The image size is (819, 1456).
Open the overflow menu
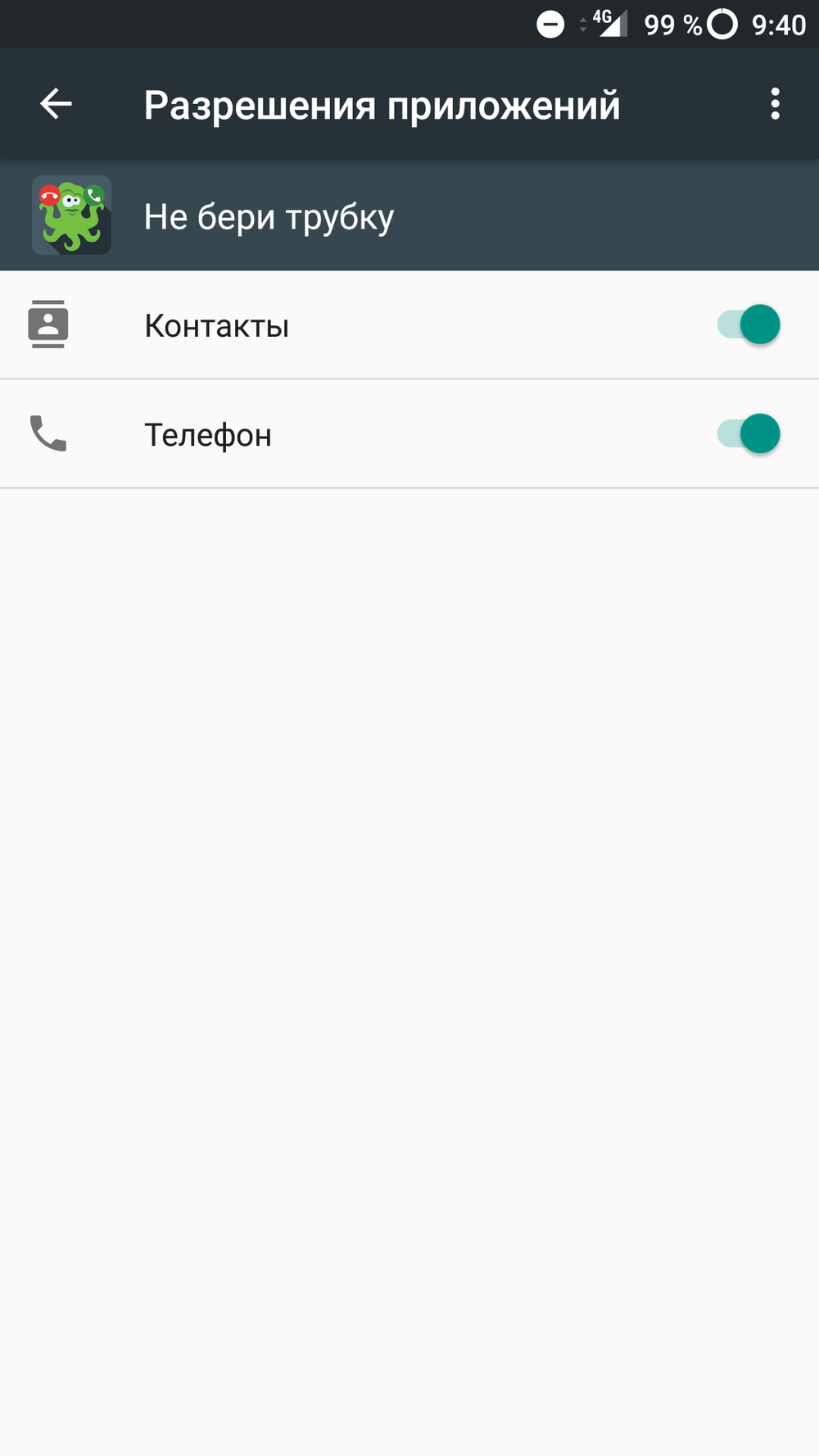pos(775,104)
